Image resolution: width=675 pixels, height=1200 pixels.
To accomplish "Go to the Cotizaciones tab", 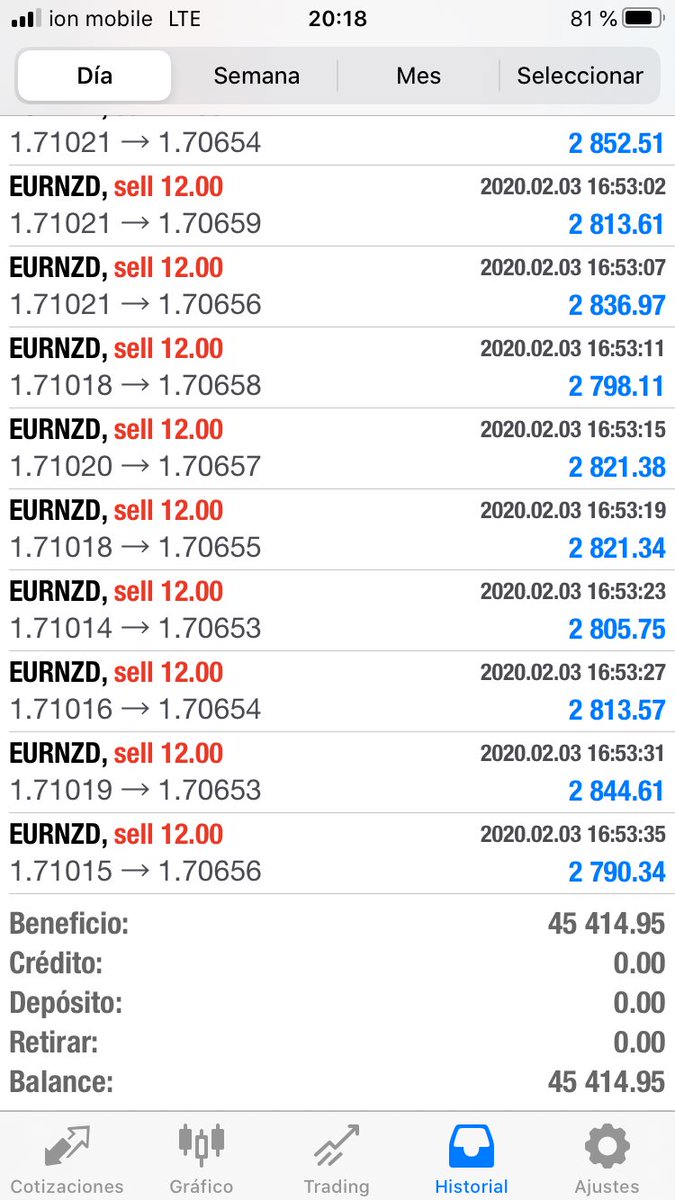I will (x=67, y=1158).
